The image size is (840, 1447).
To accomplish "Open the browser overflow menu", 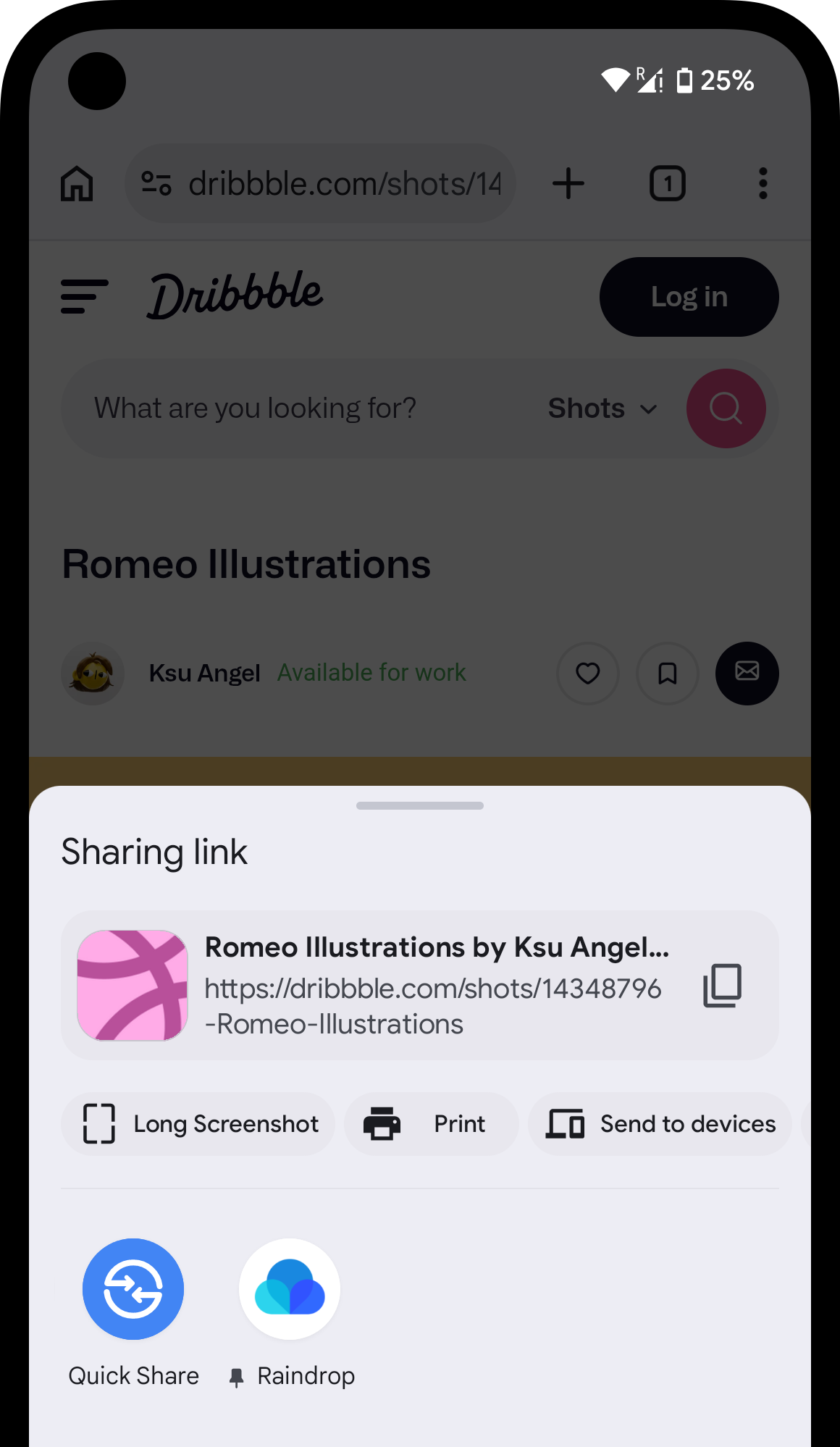I will point(763,183).
